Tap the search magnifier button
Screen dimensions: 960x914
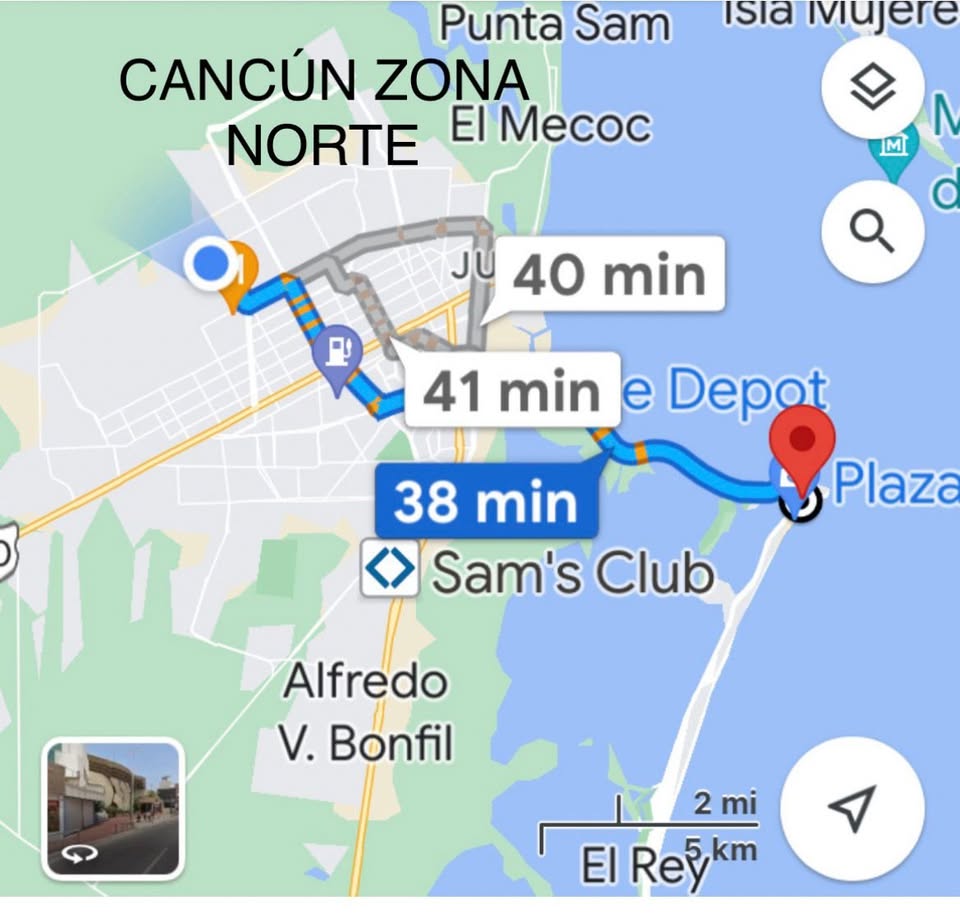[872, 231]
